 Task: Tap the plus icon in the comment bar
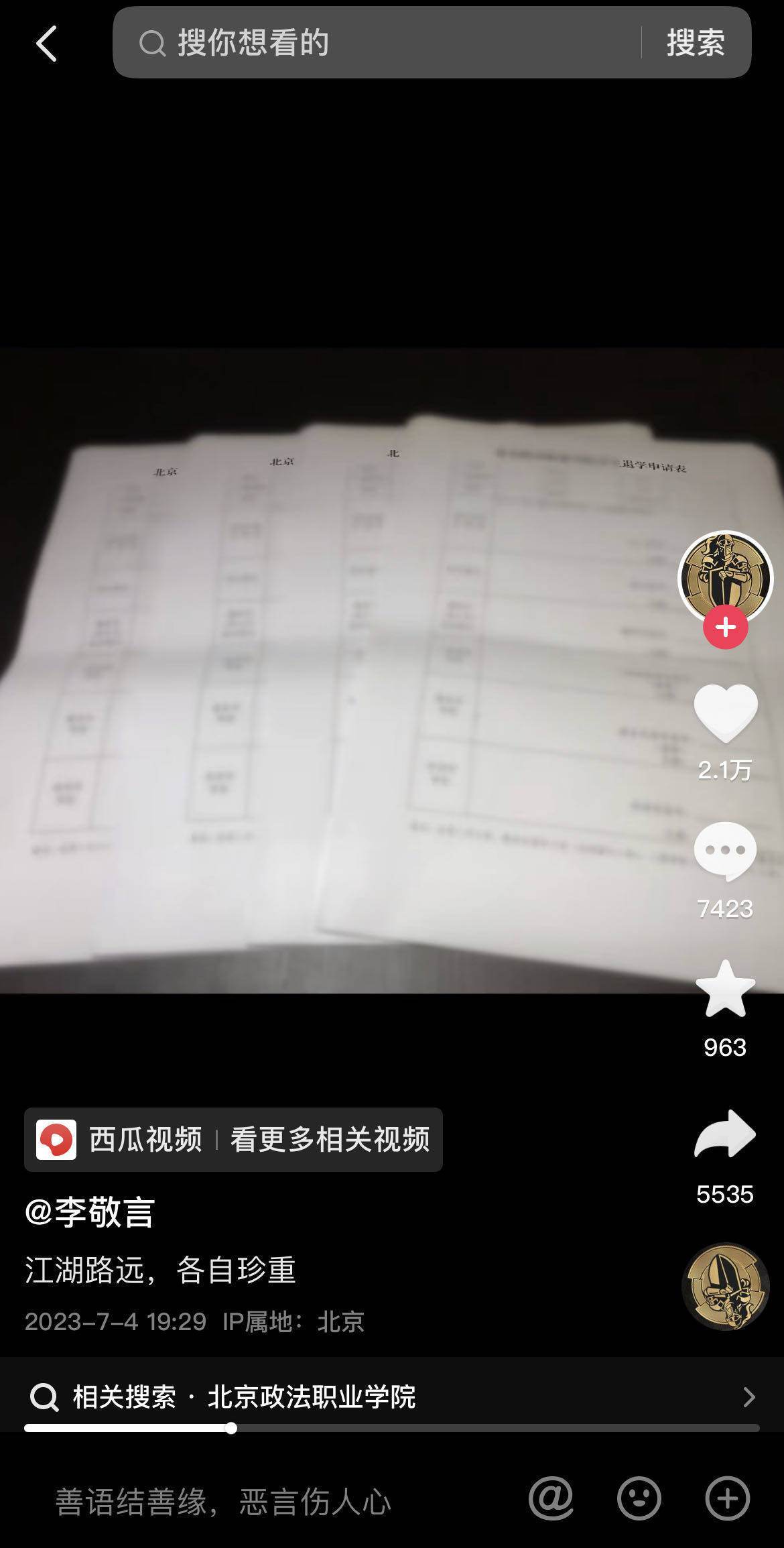point(727,1498)
